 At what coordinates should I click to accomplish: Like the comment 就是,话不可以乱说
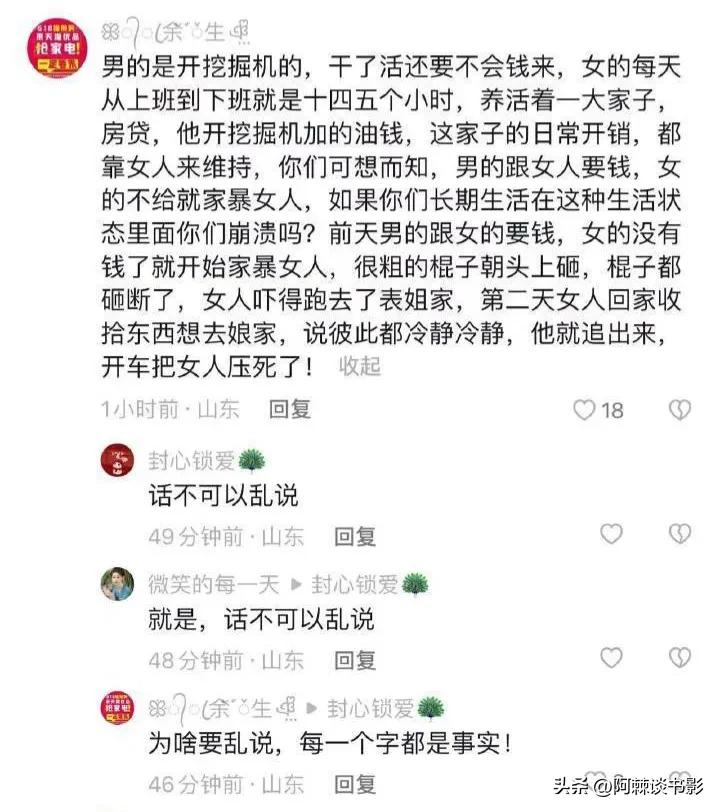(611, 658)
